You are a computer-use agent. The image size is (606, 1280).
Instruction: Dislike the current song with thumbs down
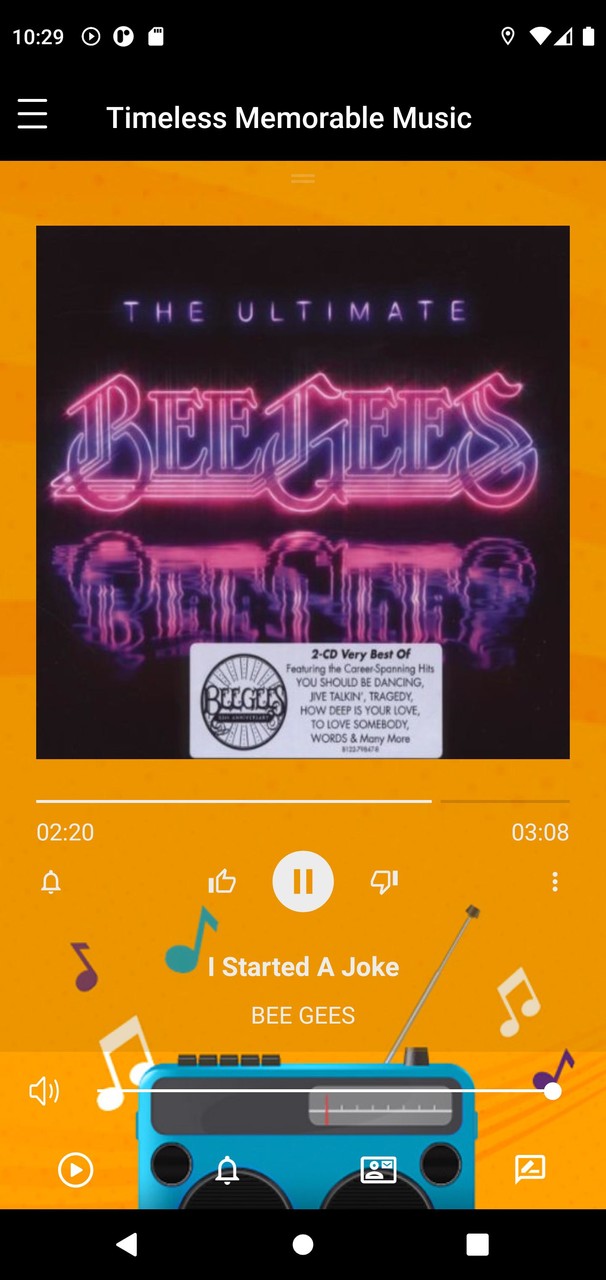[x=384, y=881]
